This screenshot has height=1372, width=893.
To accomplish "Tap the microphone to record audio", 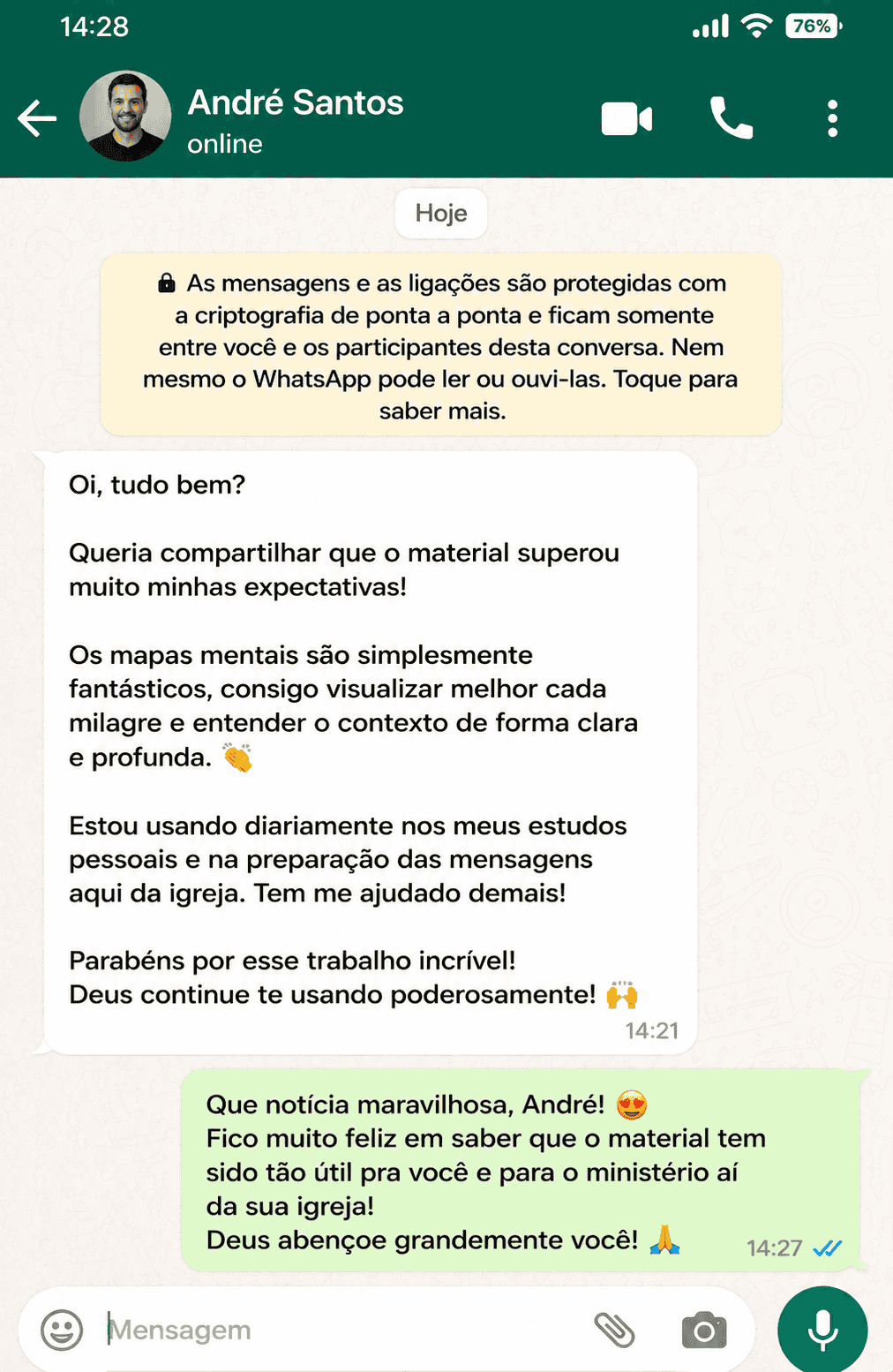I will 822,1330.
